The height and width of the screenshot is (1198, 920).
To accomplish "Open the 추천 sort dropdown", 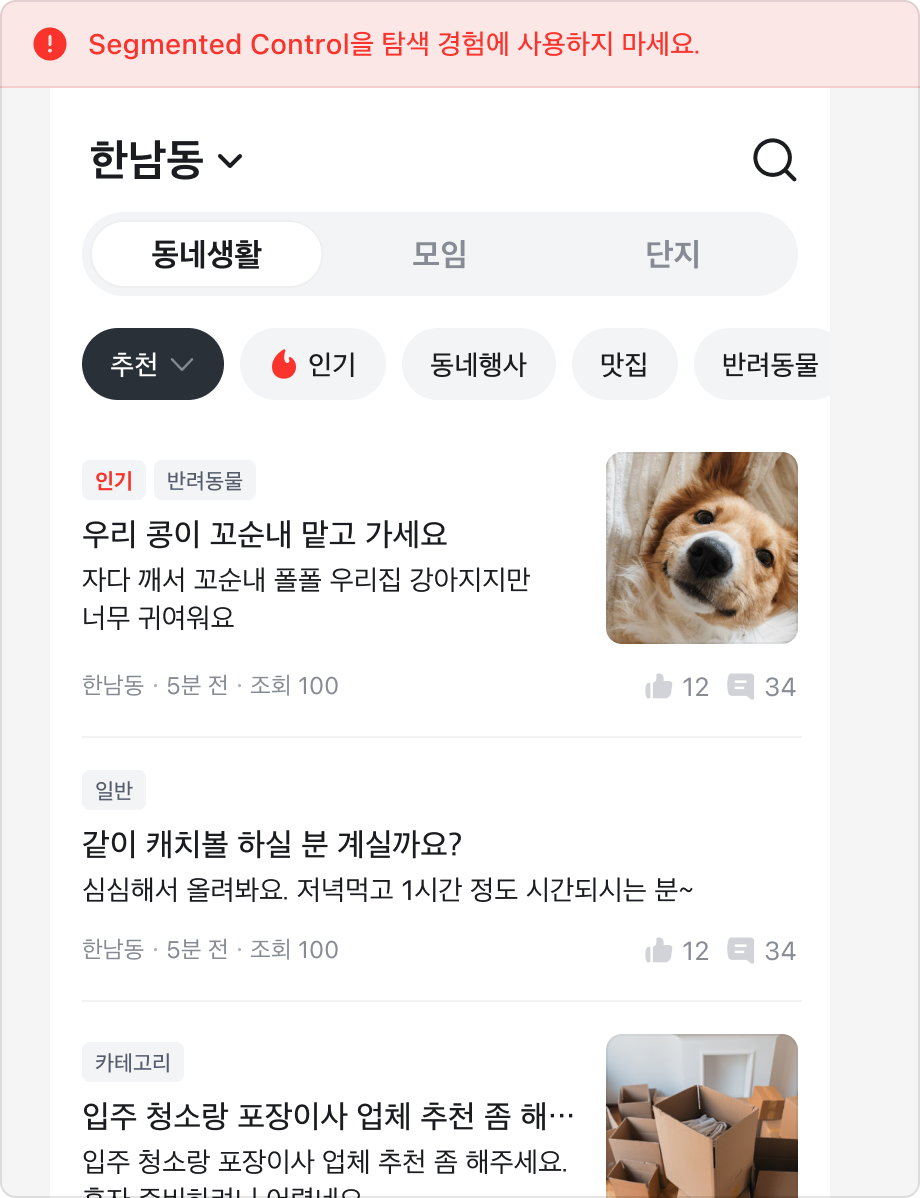I will coord(152,364).
